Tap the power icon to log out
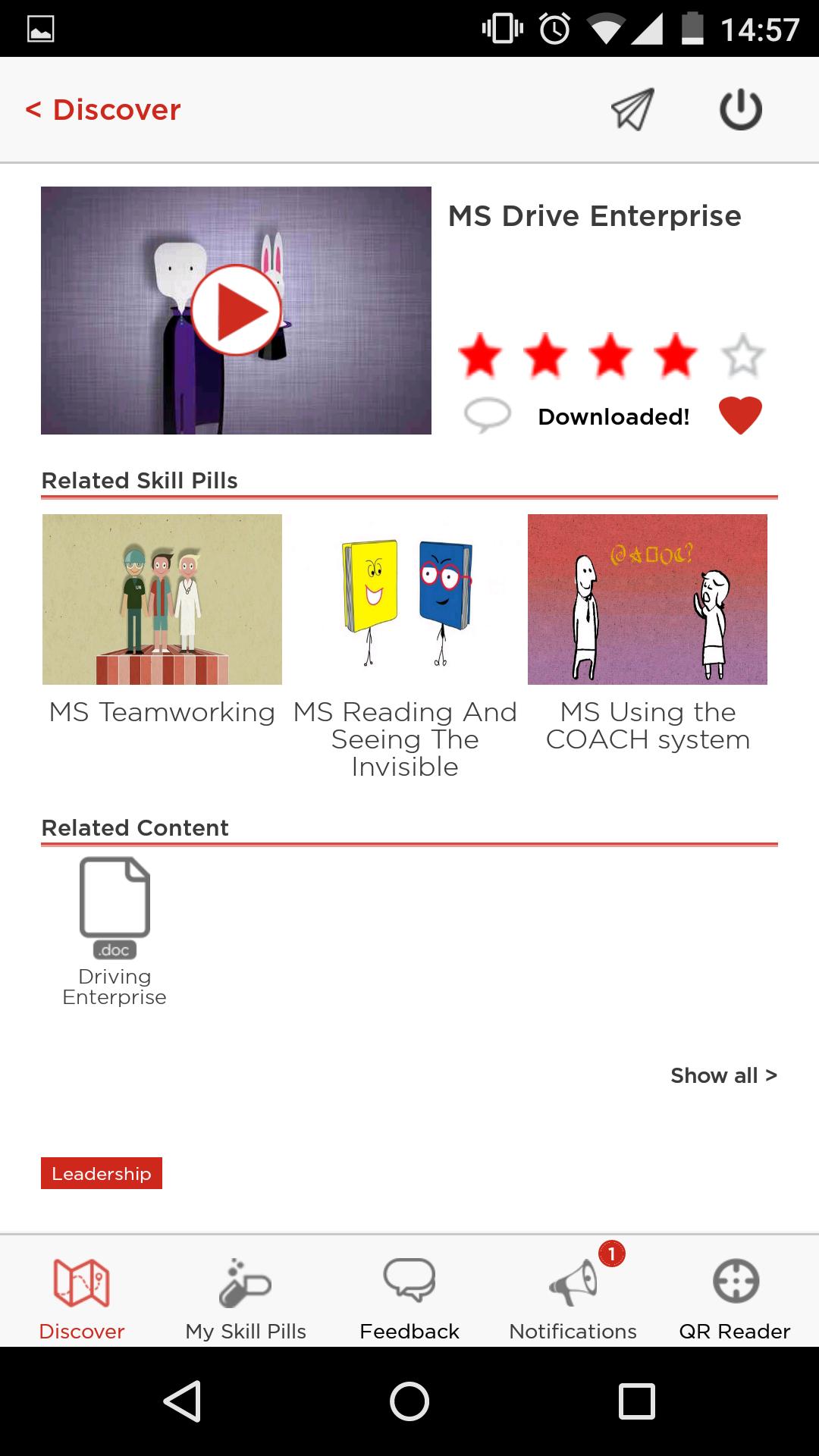Screen dimensions: 819x1456 (x=740, y=109)
